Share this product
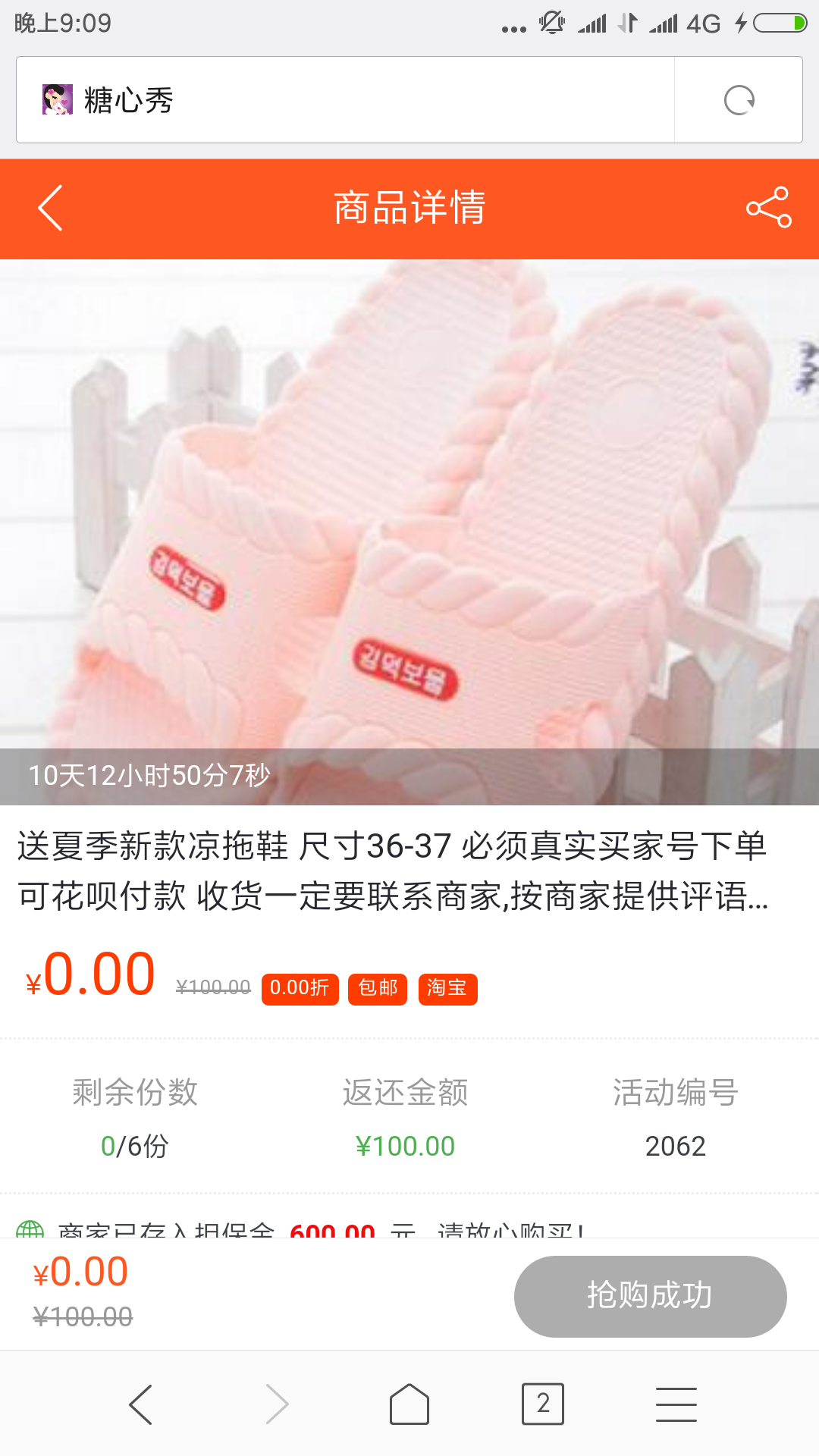This screenshot has width=819, height=1456. click(768, 208)
